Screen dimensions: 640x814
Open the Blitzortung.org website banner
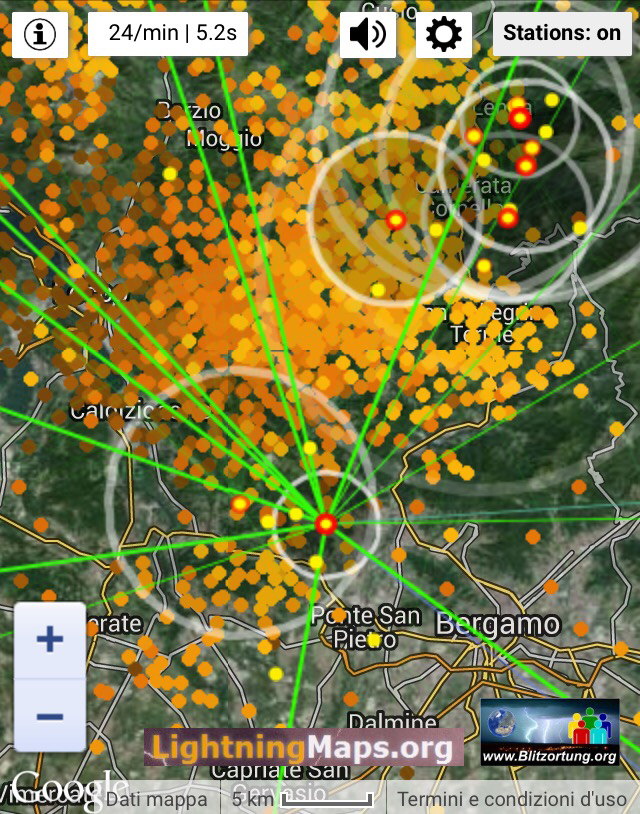pos(549,734)
